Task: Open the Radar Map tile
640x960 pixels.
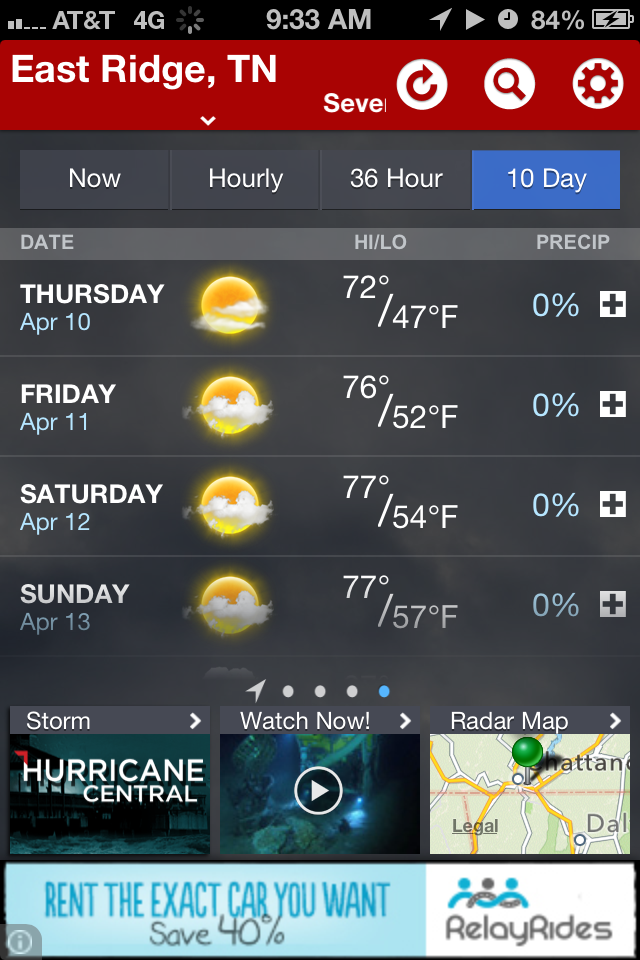Action: click(x=530, y=780)
